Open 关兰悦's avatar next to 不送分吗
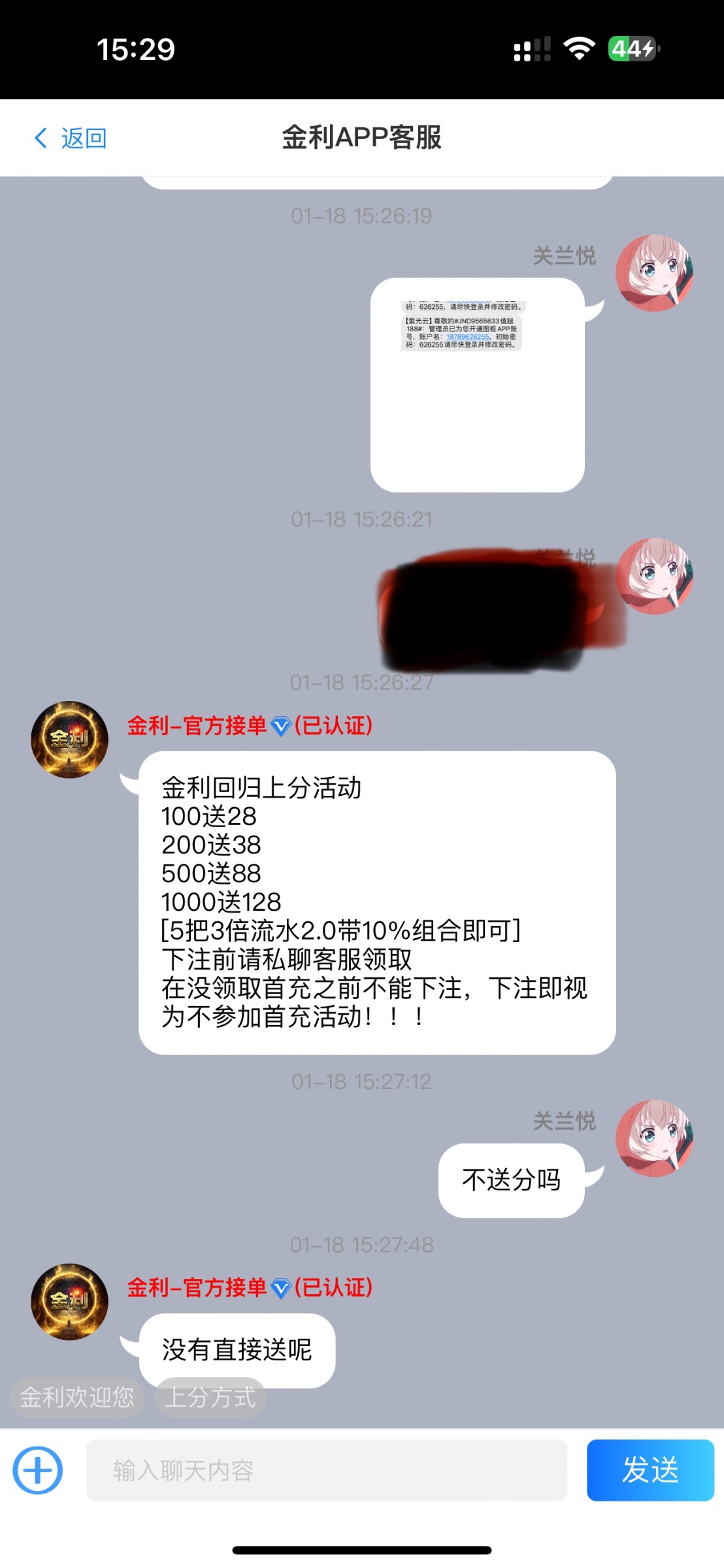Screen dimensions: 724x1568 [654, 1138]
